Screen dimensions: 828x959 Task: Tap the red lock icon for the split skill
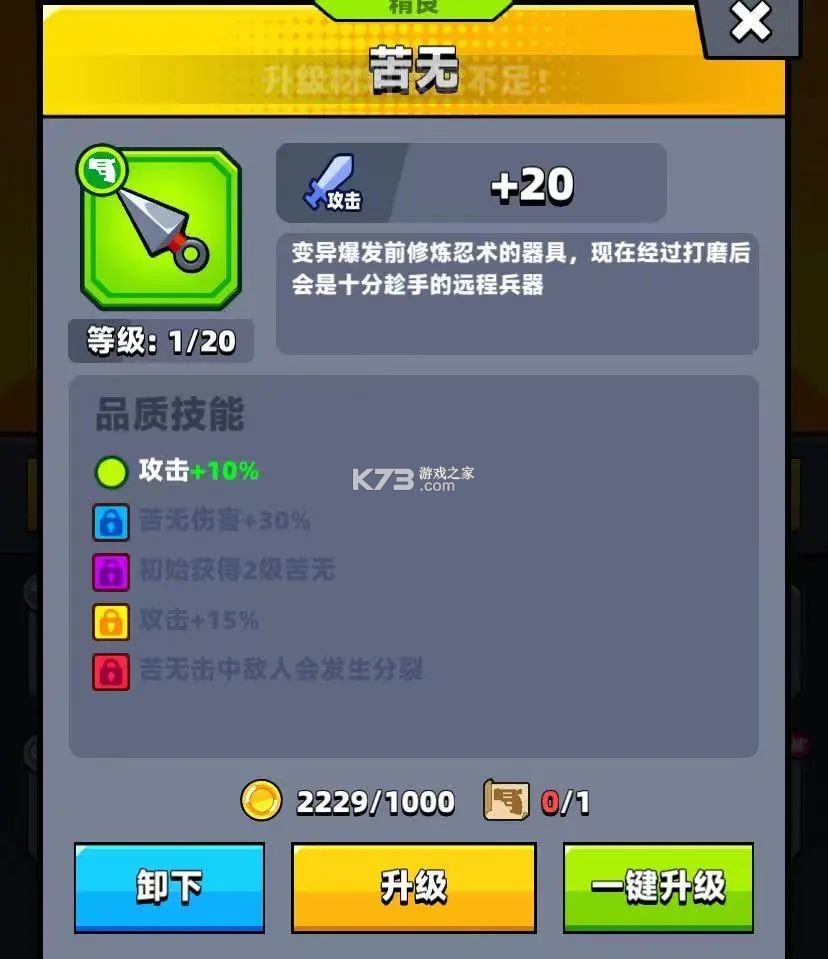(111, 672)
